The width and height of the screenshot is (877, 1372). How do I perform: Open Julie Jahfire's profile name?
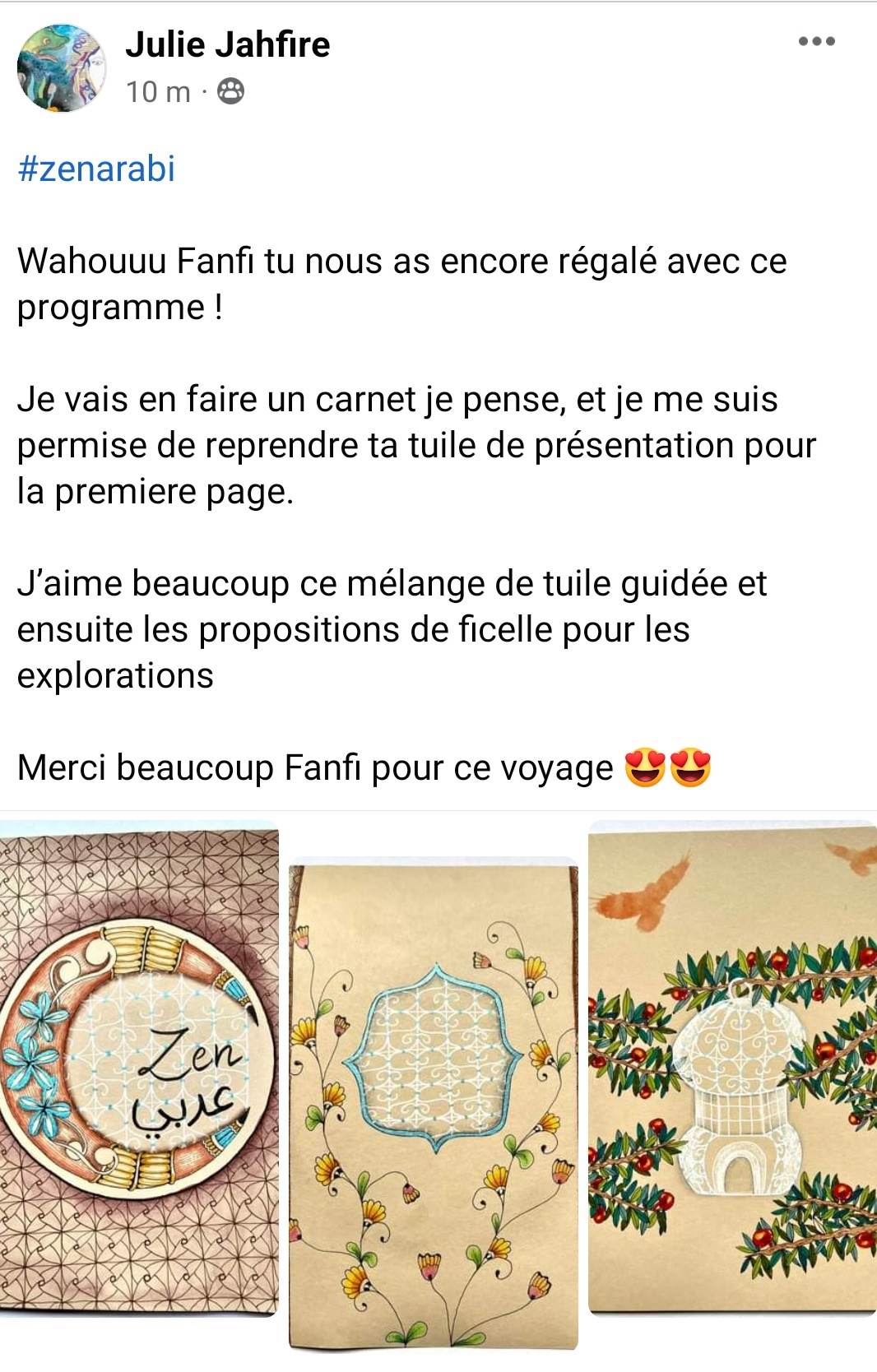tap(227, 44)
